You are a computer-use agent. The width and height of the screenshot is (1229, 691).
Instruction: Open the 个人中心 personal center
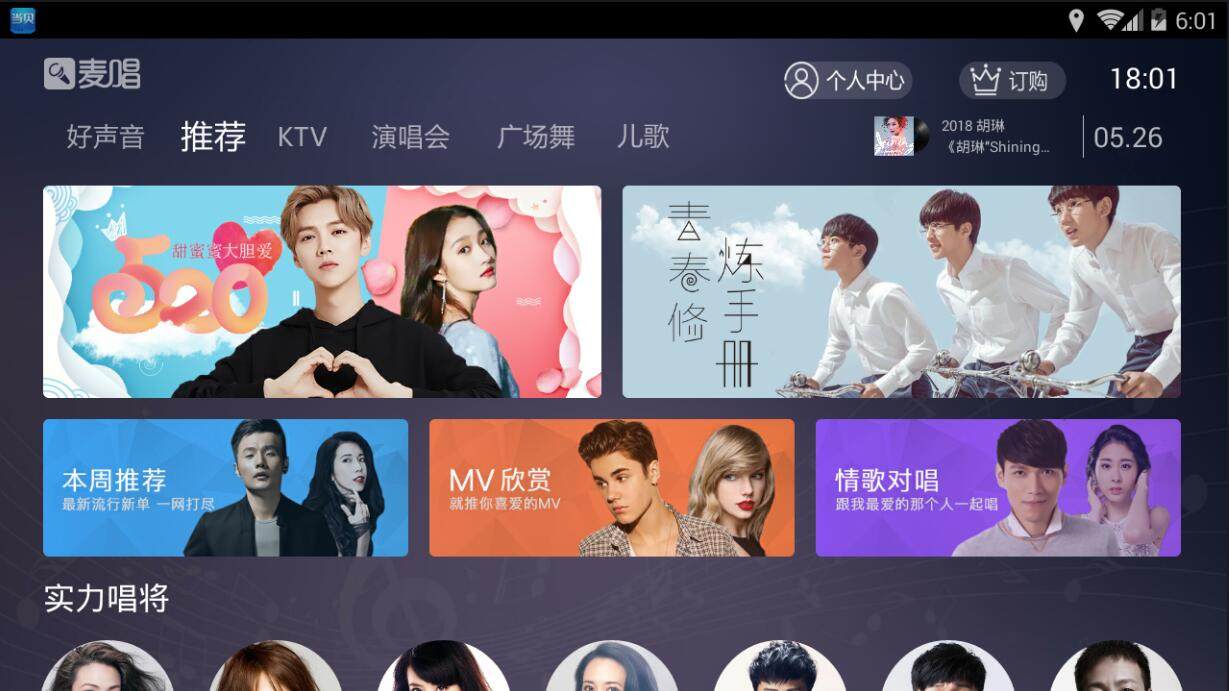[x=846, y=80]
